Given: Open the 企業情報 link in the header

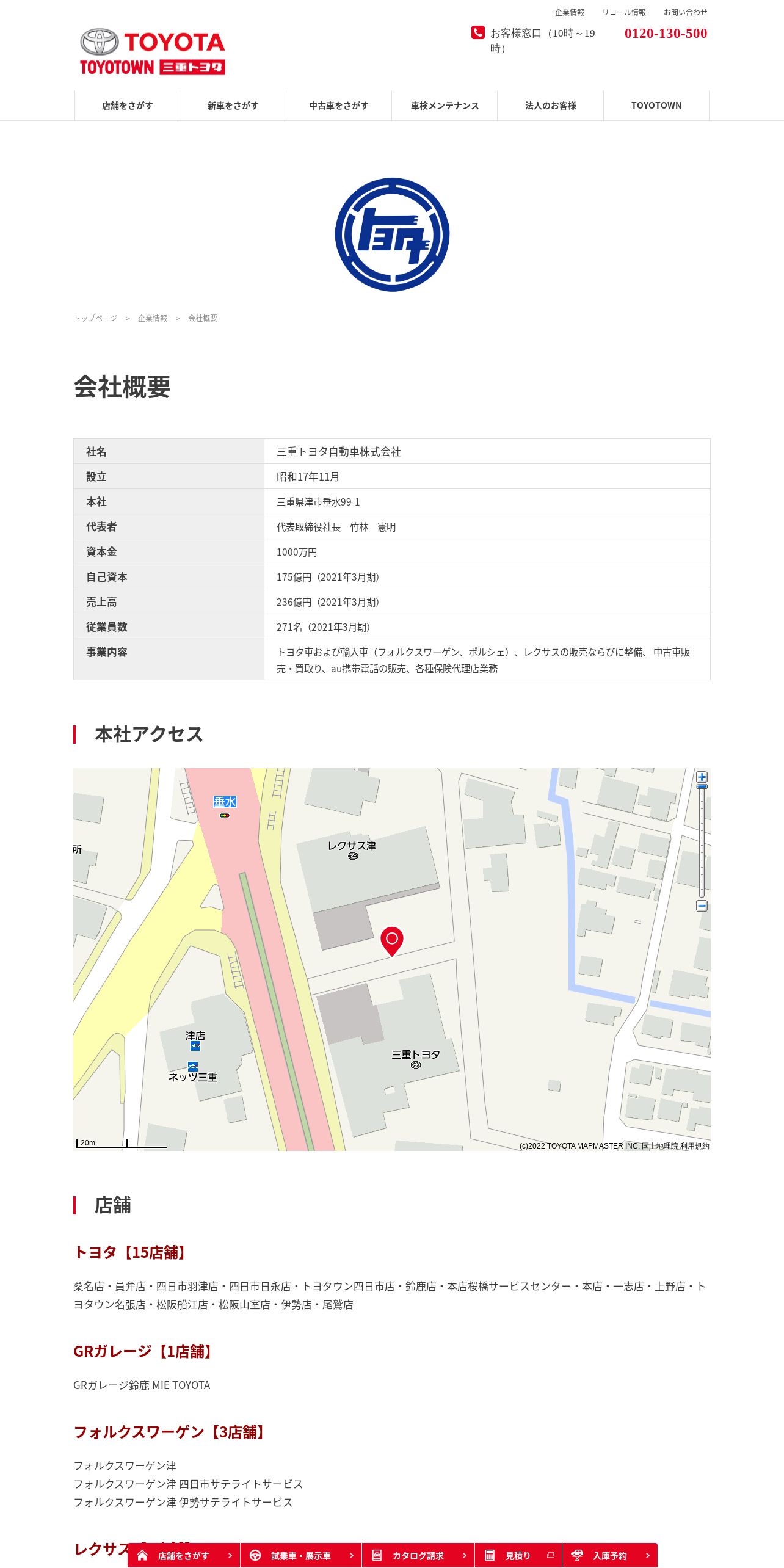Looking at the screenshot, I should (x=569, y=12).
